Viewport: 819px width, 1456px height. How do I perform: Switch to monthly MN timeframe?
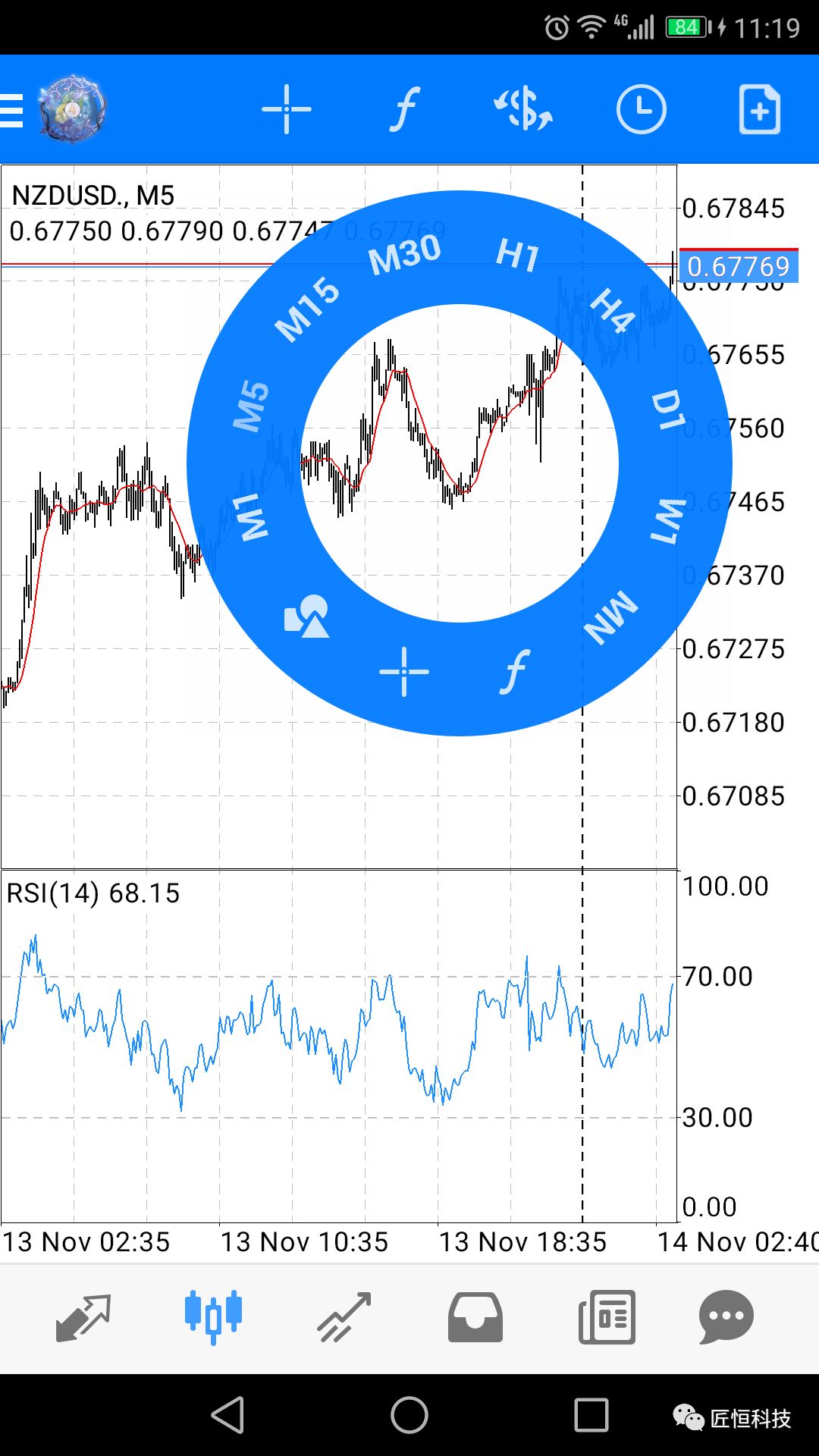(x=610, y=617)
